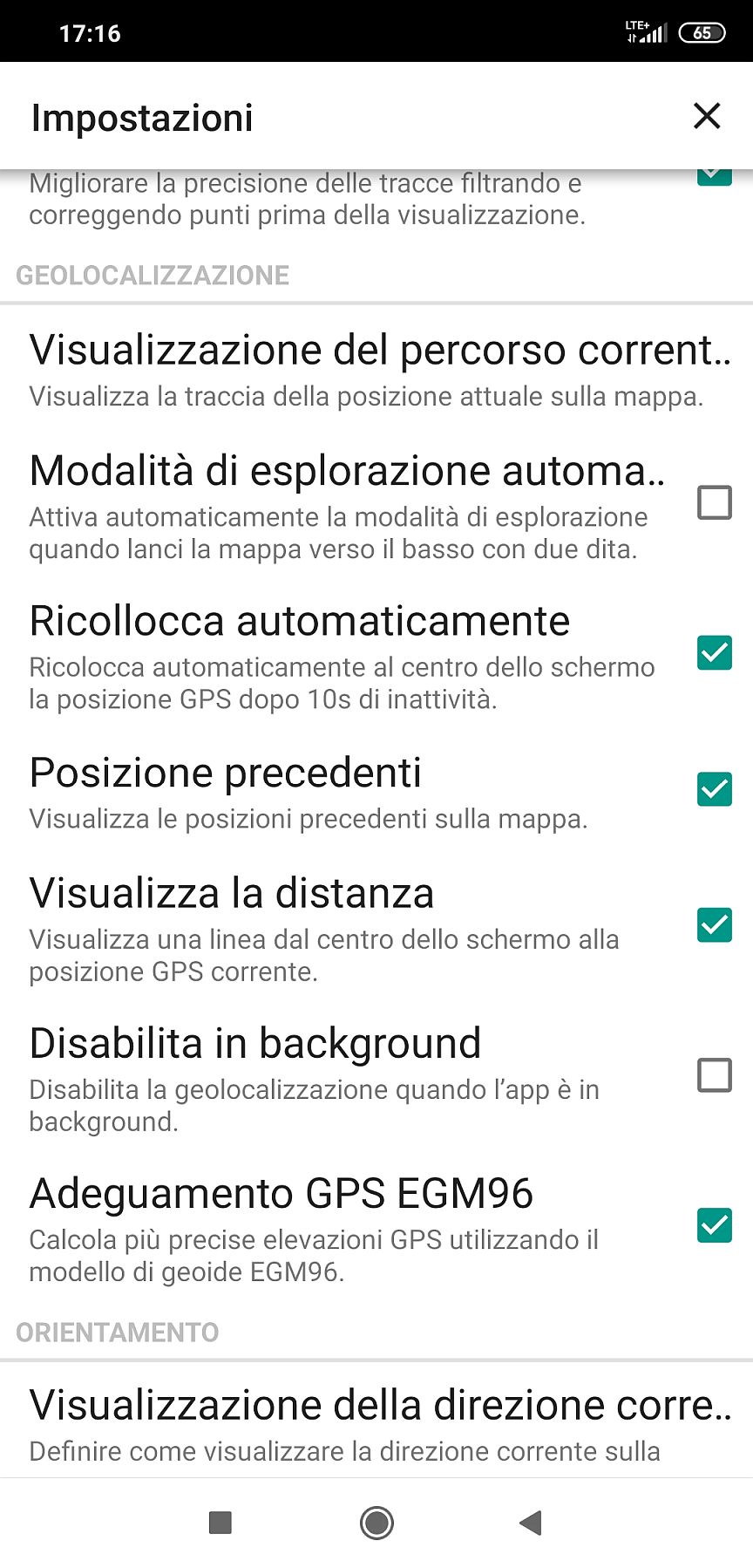Turn off Visualizza la distanza
Image resolution: width=753 pixels, height=1568 pixels.
(714, 924)
